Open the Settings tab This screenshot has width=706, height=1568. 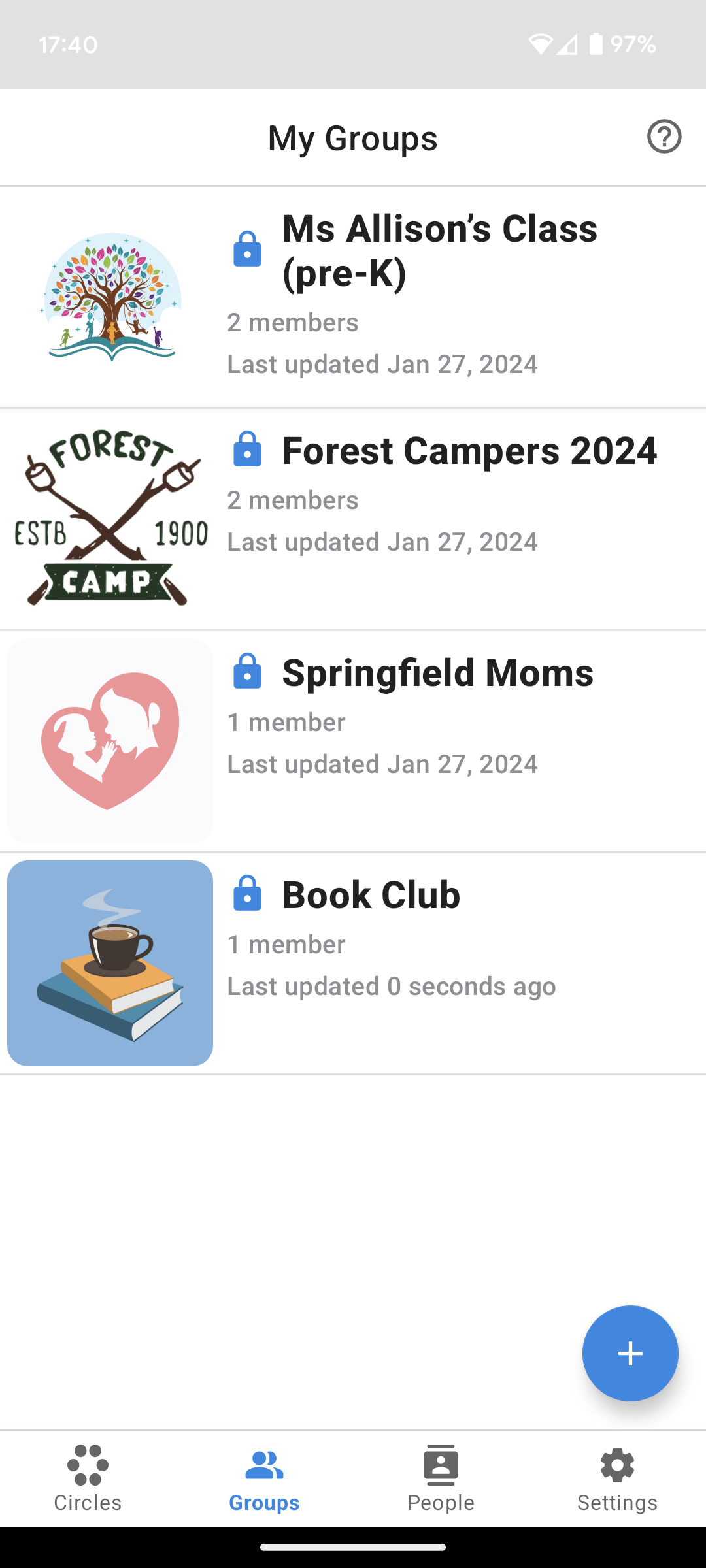click(x=617, y=1479)
